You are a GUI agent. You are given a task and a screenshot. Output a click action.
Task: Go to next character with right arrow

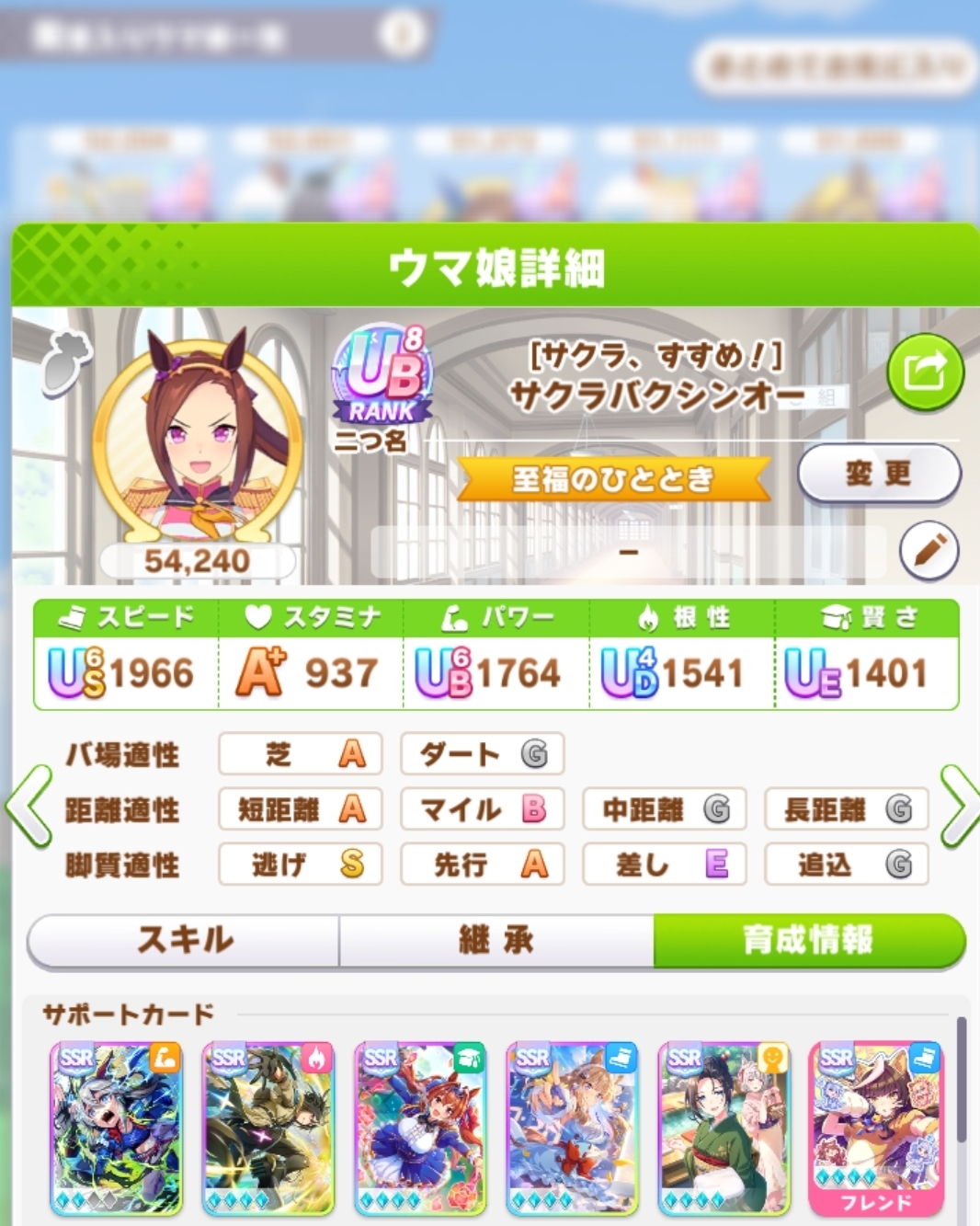pyautogui.click(x=960, y=807)
